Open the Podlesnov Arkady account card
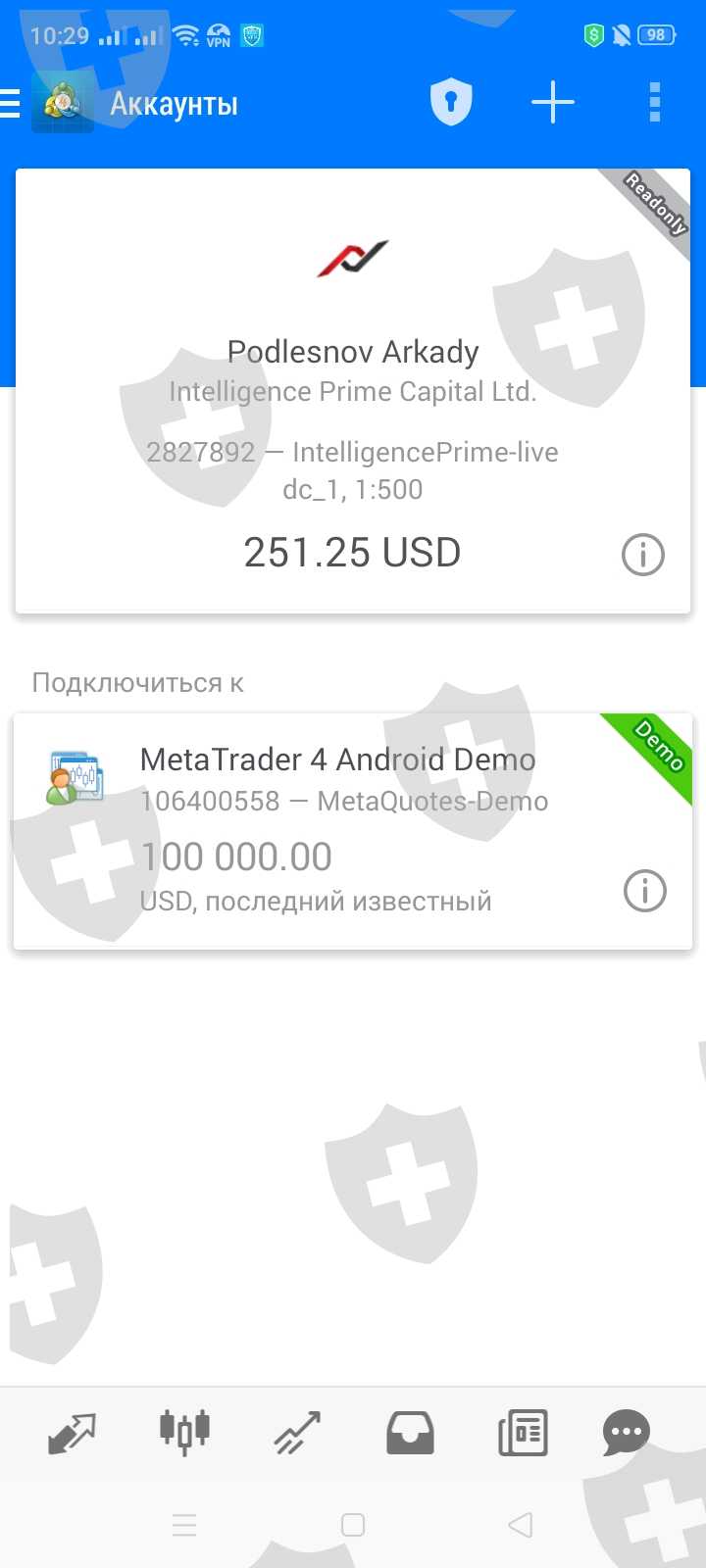This screenshot has height=1568, width=706. coord(353,392)
